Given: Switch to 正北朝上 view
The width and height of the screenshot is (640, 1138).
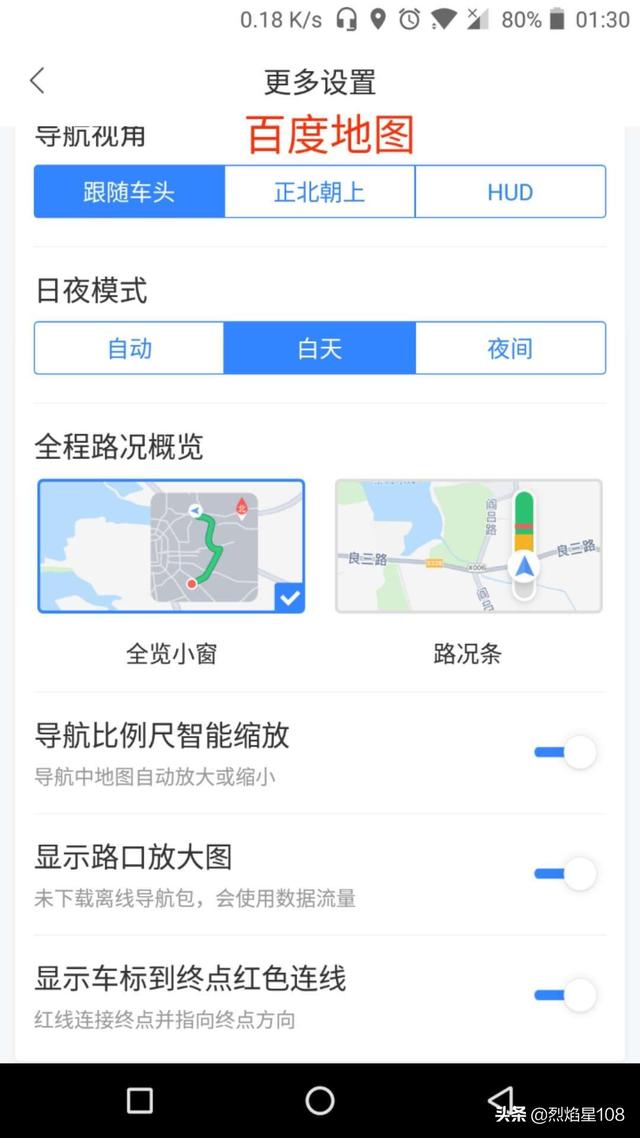Looking at the screenshot, I should tap(319, 192).
